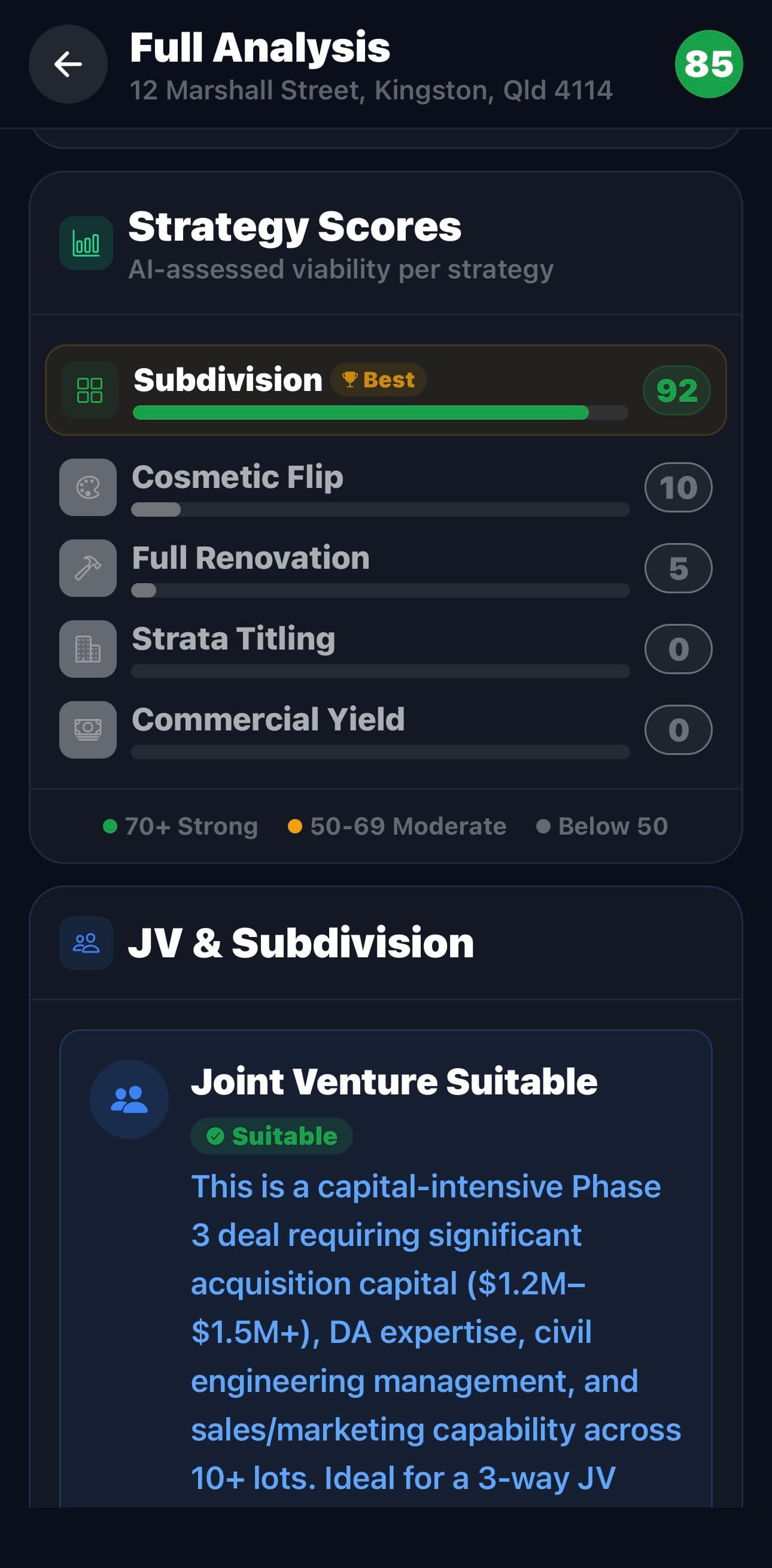Toggle the 50-69 Moderate legend dot
The width and height of the screenshot is (772, 1568).
pos(296,826)
